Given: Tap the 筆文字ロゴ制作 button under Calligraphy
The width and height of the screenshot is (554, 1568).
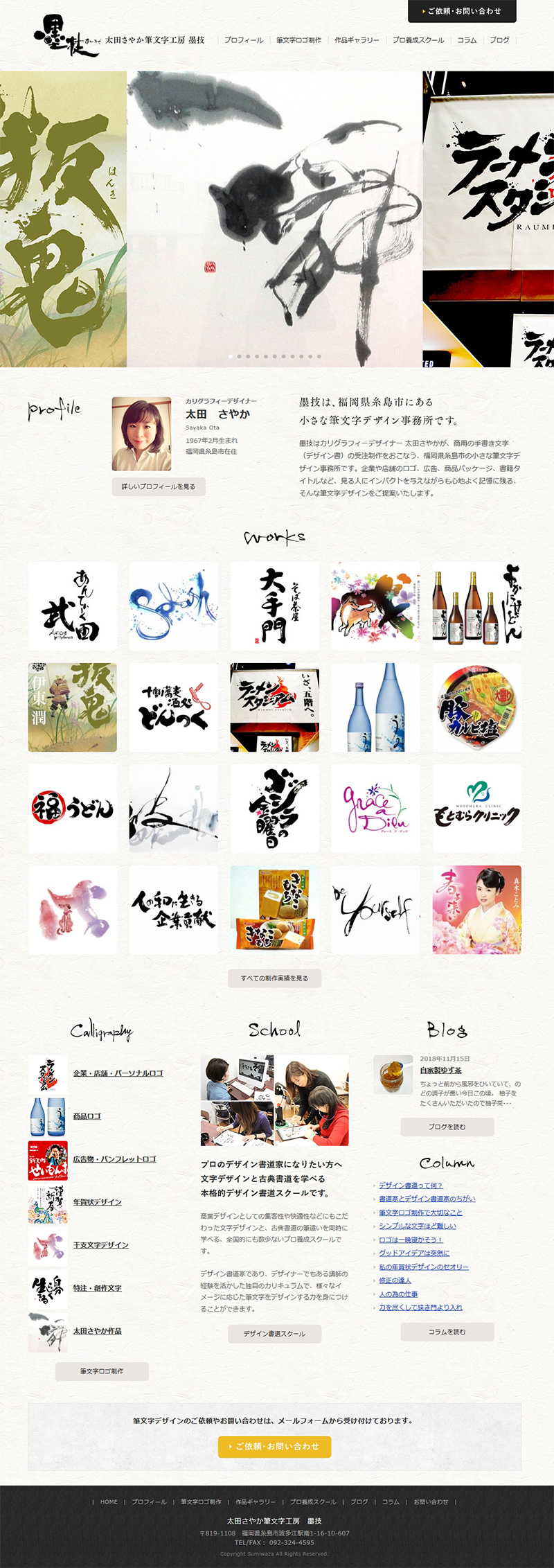Looking at the screenshot, I should point(102,1371).
